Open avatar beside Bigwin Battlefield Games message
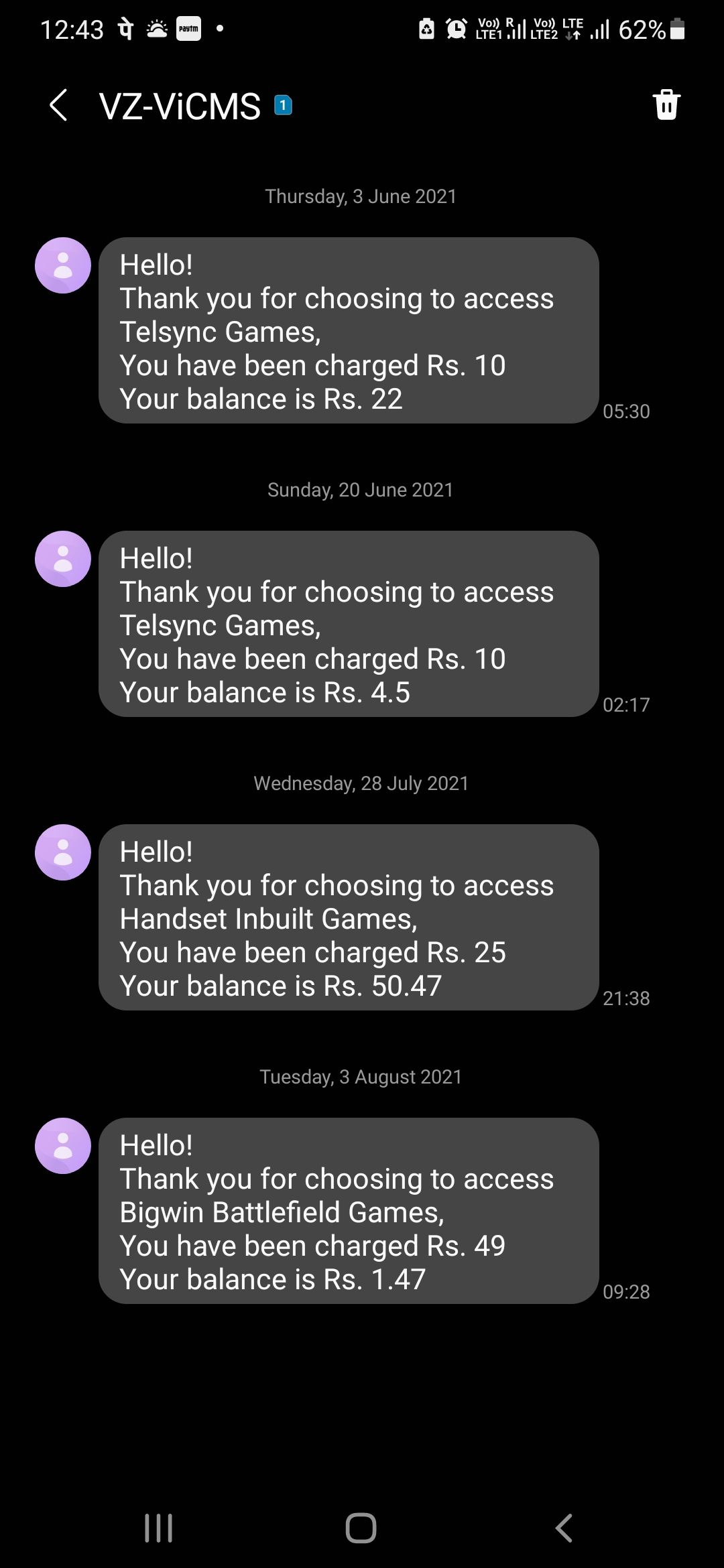Screen dimensions: 724x1568 63,1146
